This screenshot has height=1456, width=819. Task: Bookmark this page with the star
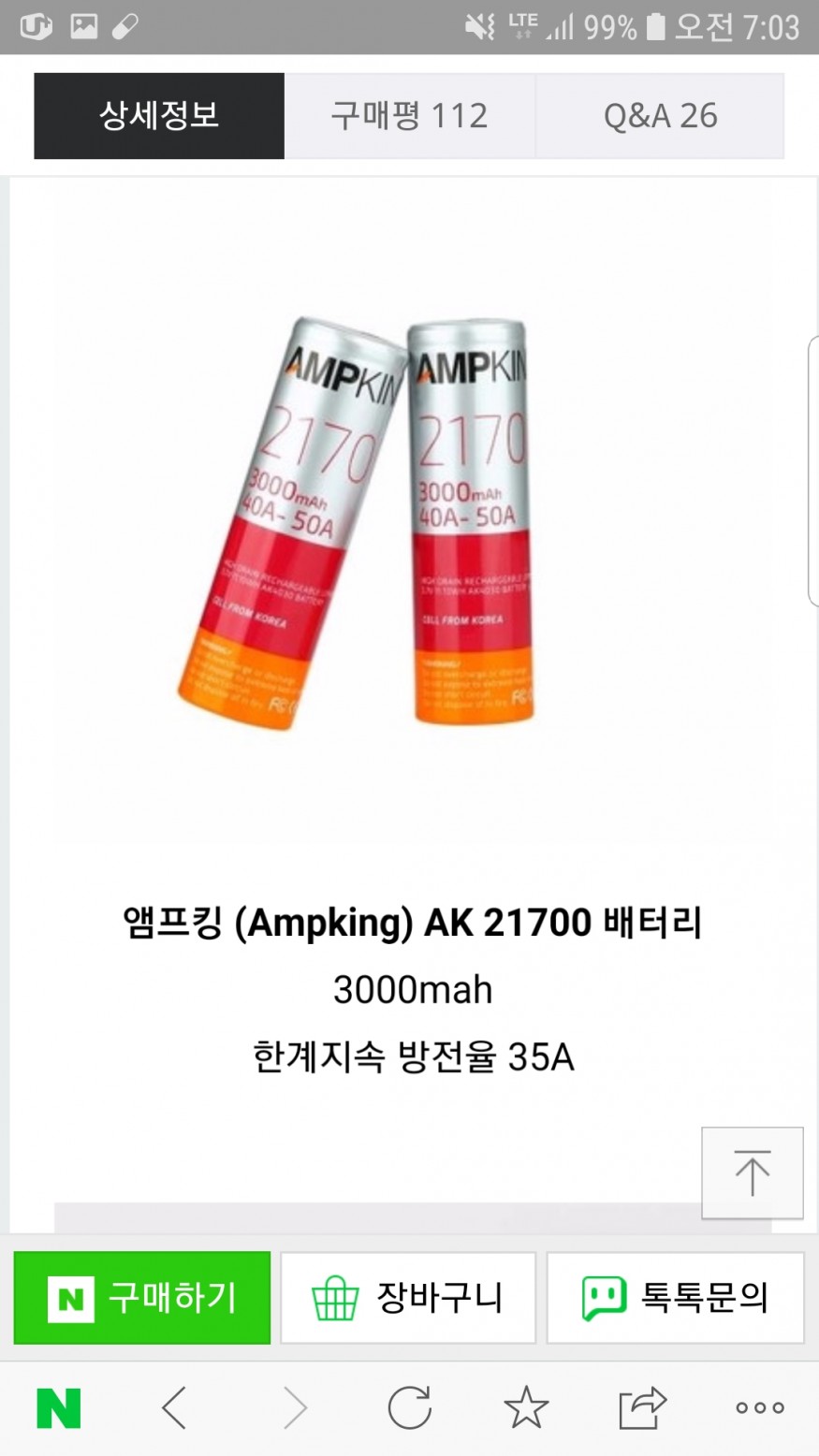click(x=526, y=1407)
